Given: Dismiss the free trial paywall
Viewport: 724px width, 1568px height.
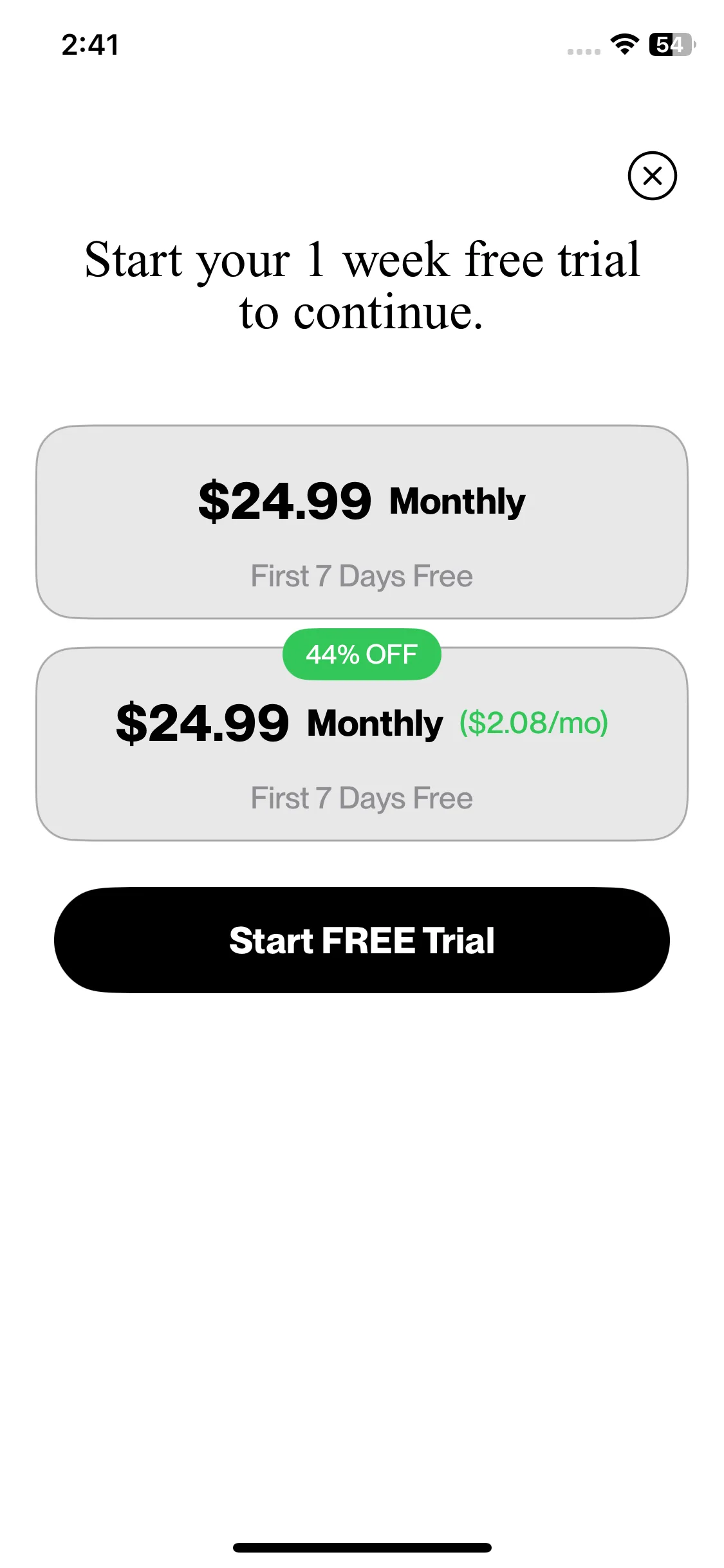Looking at the screenshot, I should pyautogui.click(x=652, y=176).
